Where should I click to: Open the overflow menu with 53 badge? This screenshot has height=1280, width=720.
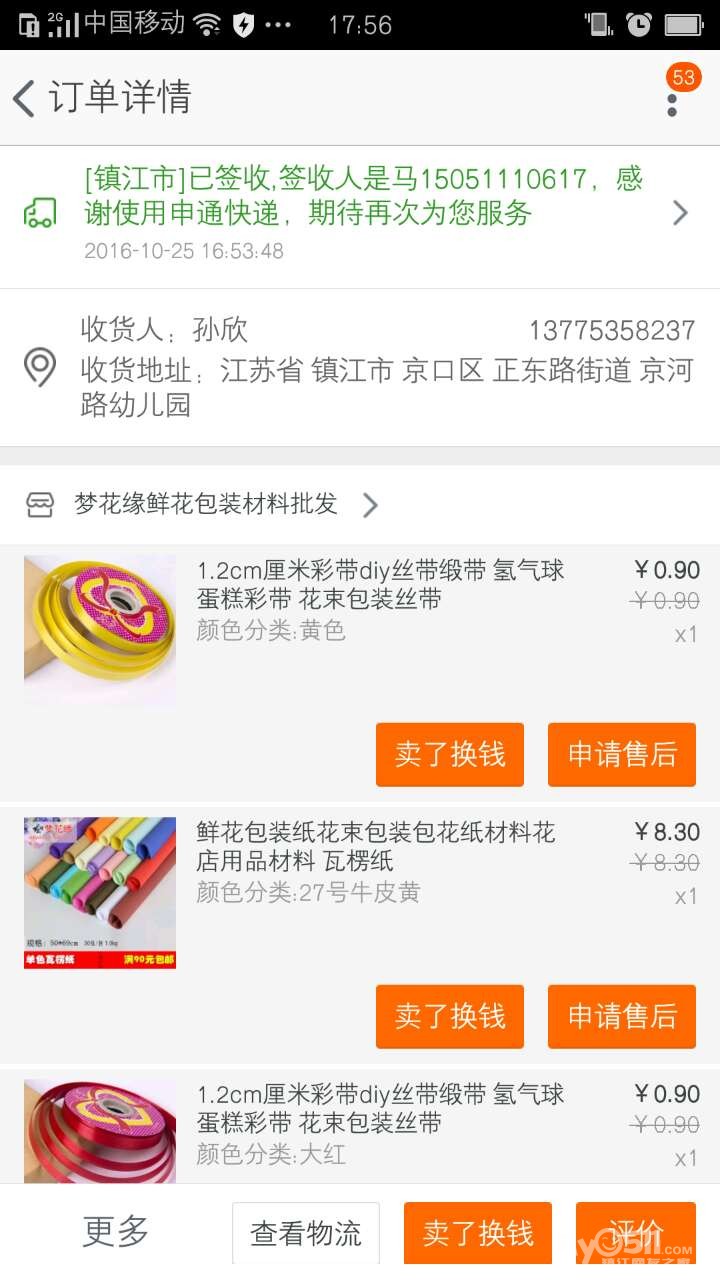click(672, 98)
